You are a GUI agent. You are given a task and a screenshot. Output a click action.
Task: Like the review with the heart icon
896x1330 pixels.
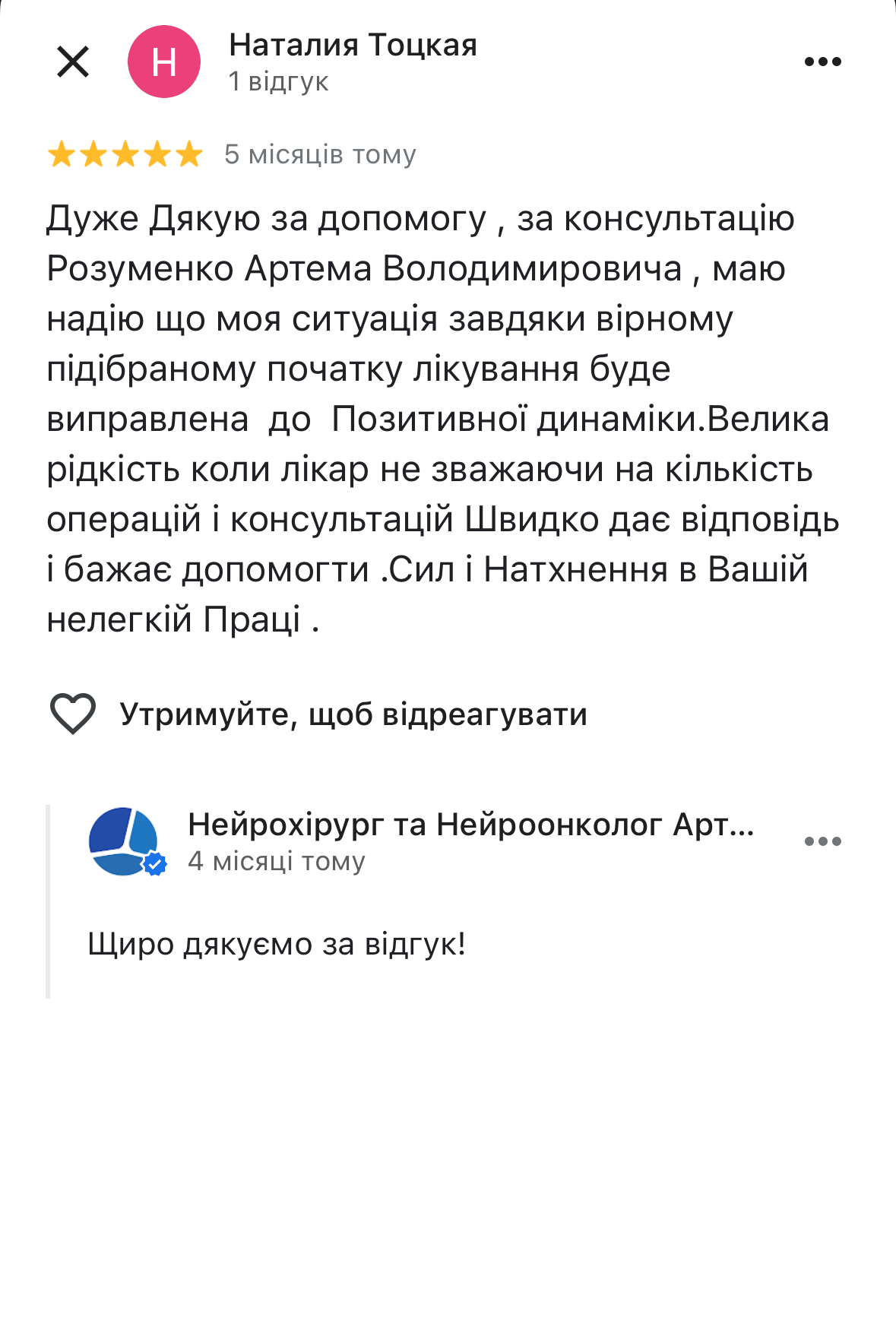tap(73, 714)
